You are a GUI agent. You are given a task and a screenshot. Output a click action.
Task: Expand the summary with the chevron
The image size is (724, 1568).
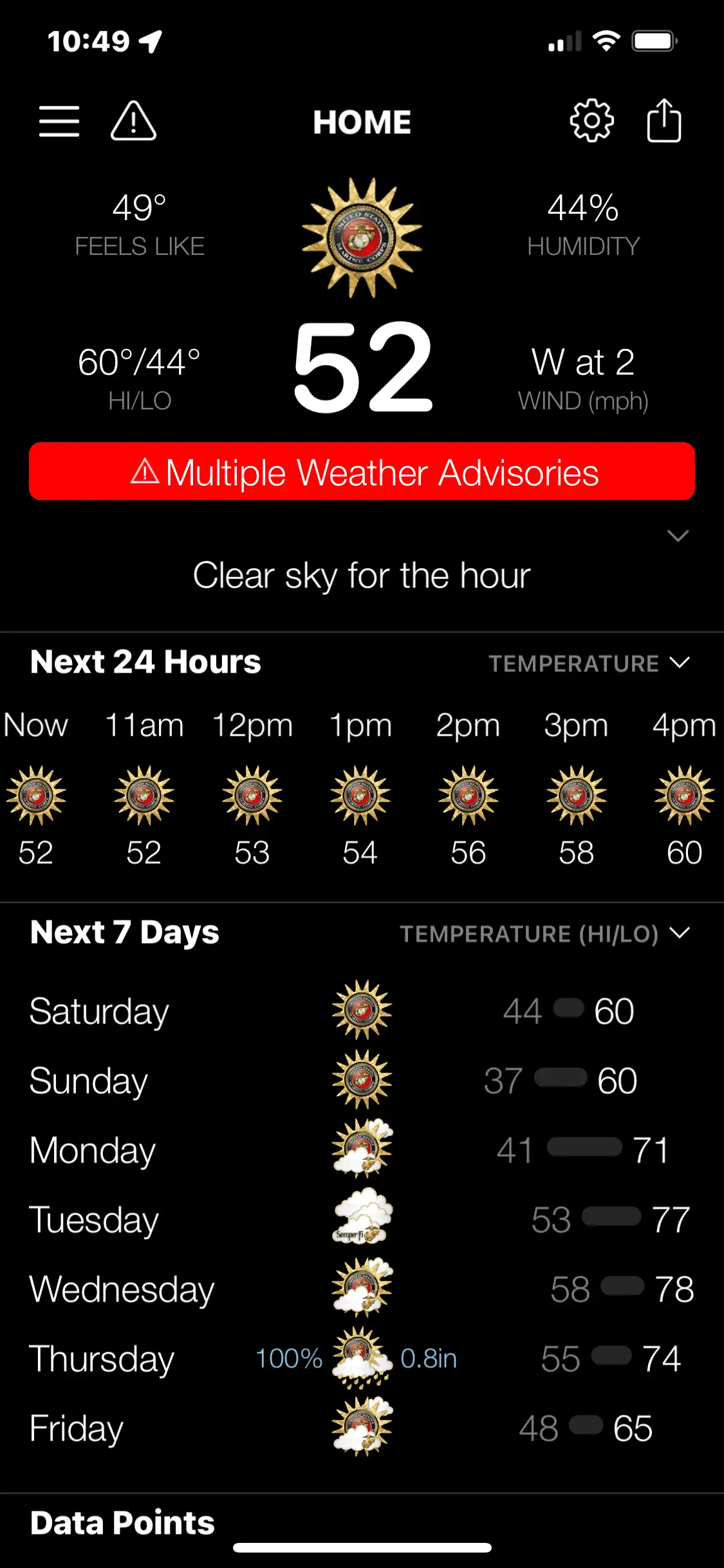[x=678, y=536]
